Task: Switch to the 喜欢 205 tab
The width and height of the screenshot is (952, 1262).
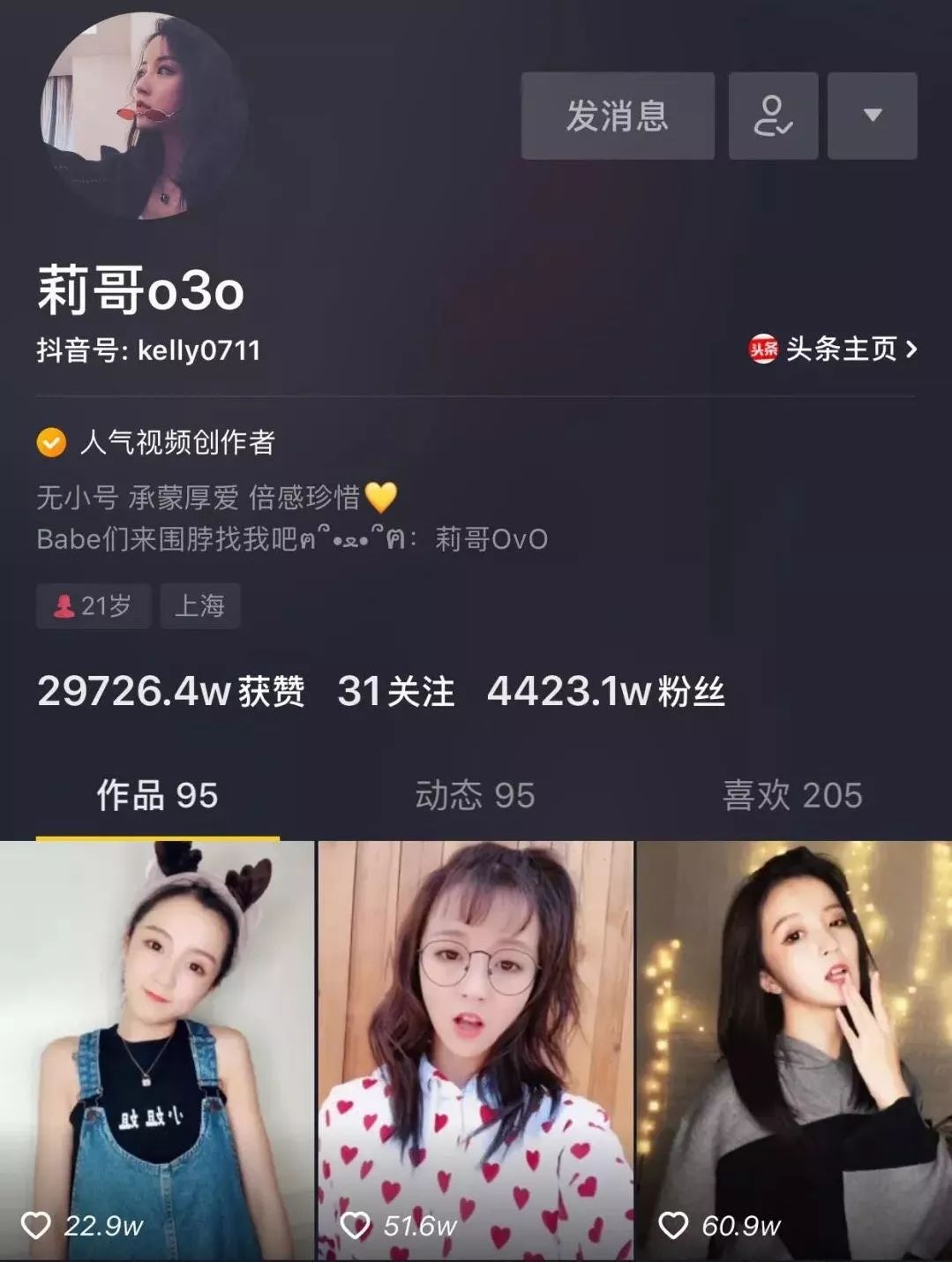Action: click(x=791, y=796)
